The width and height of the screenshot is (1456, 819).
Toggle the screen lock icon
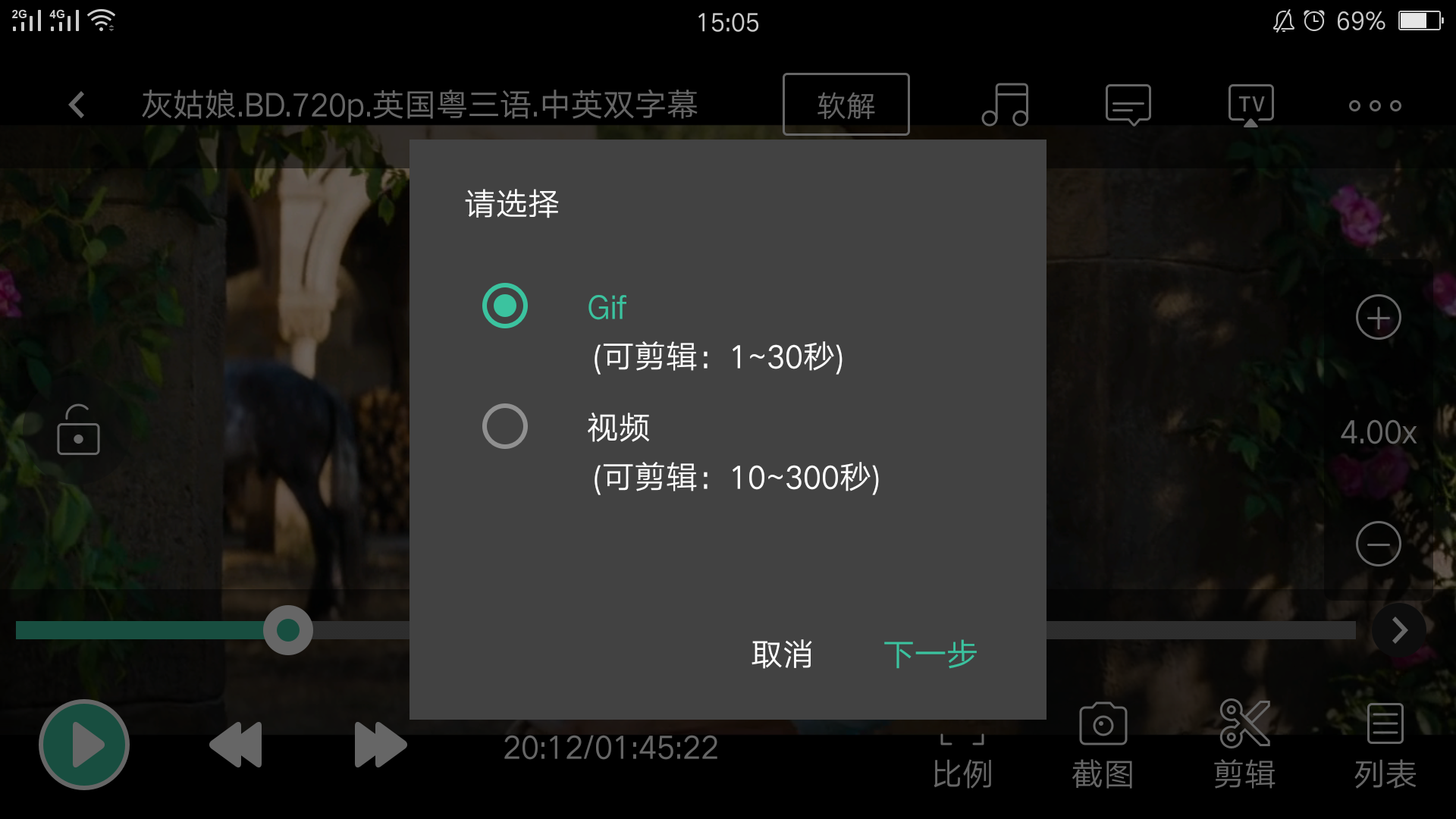[x=78, y=431]
